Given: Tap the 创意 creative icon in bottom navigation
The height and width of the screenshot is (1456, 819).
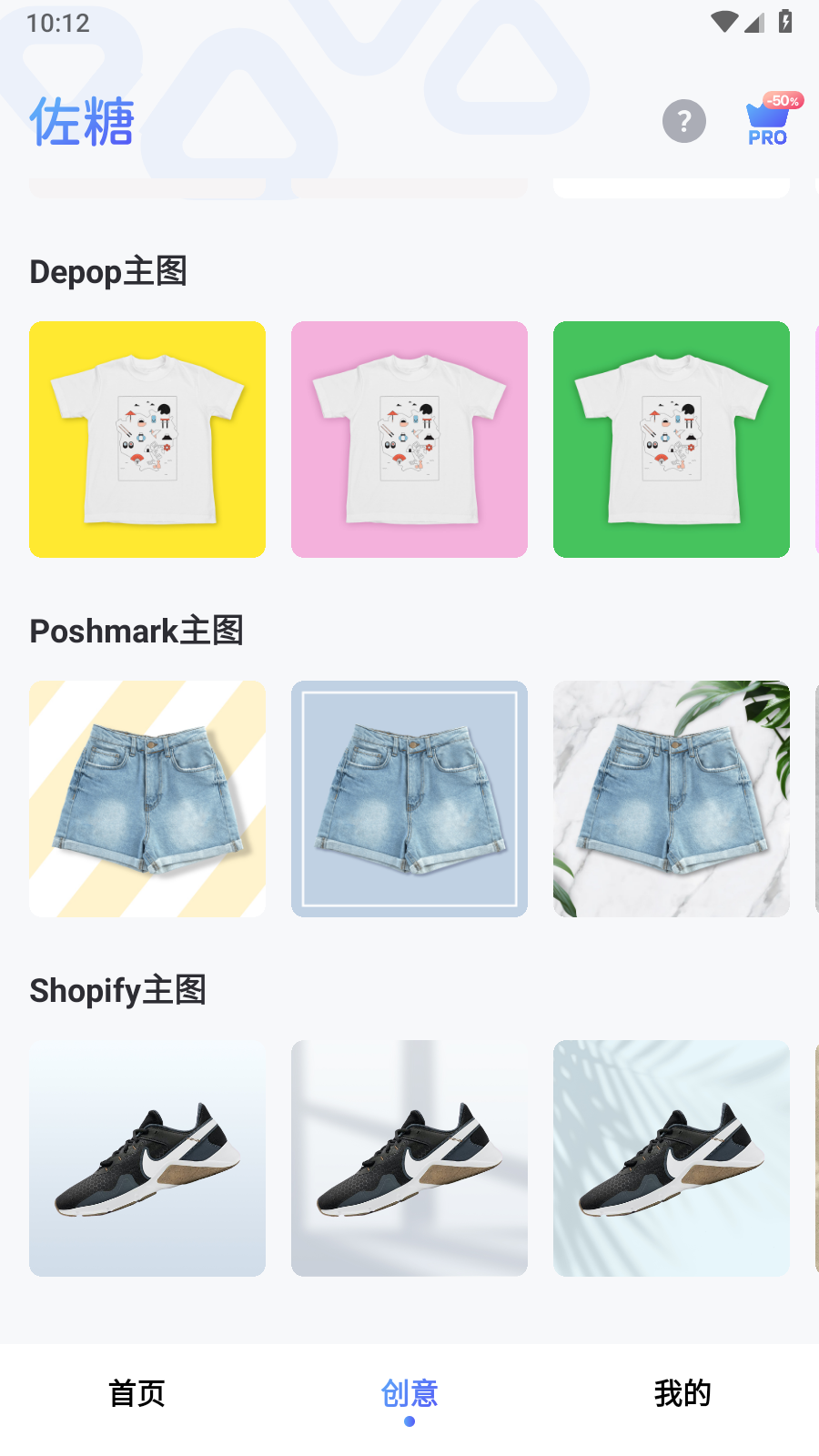Looking at the screenshot, I should (409, 1392).
